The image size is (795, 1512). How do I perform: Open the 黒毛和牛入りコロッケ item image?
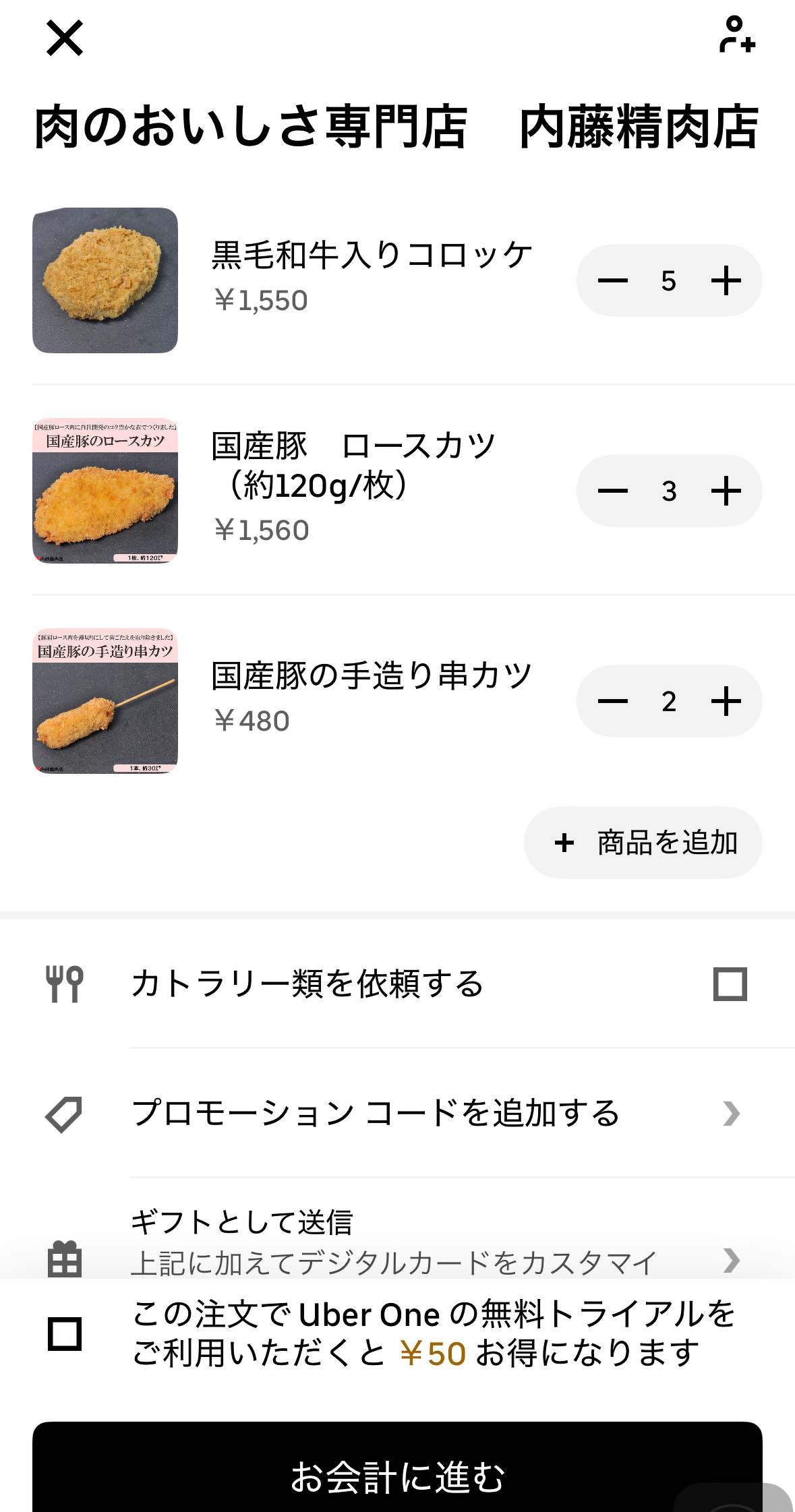click(x=105, y=280)
